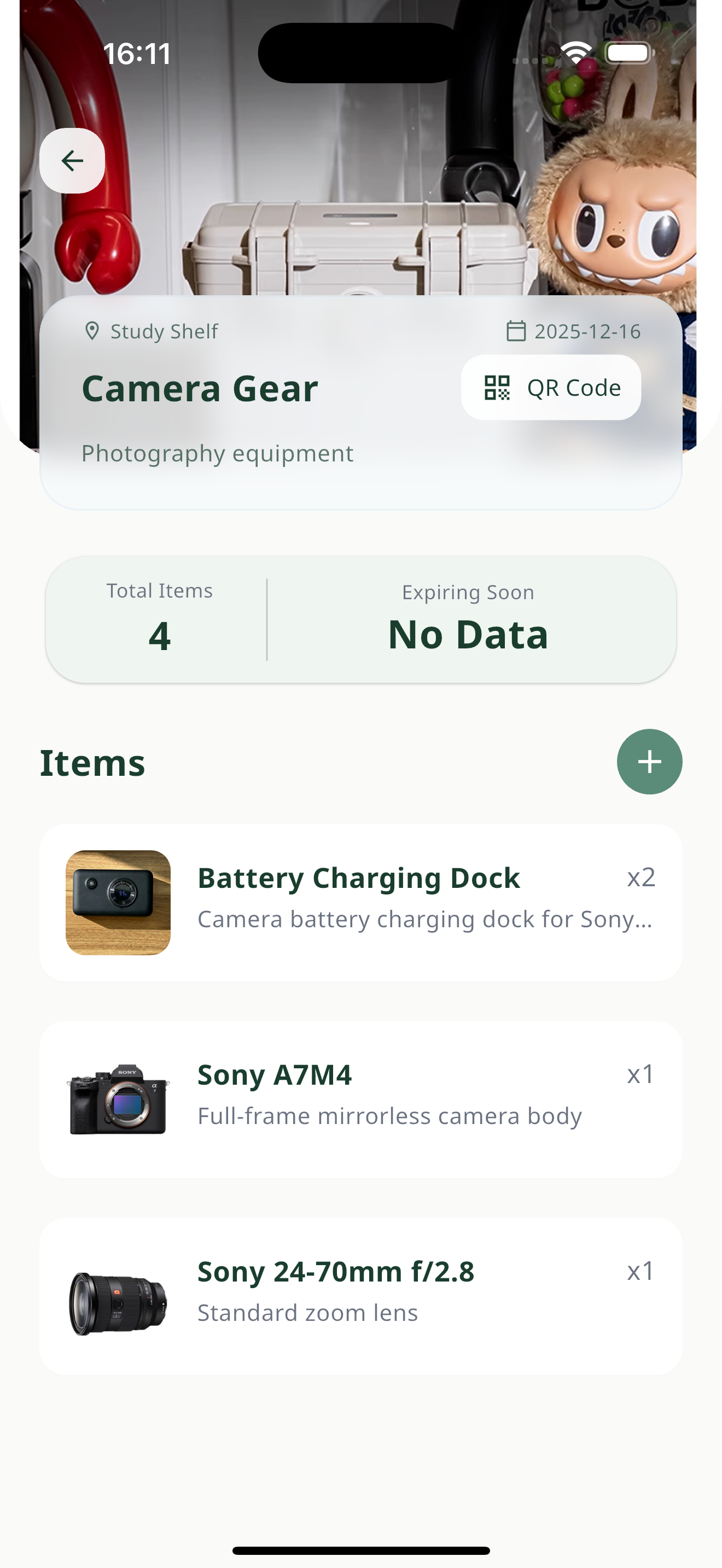The image size is (722, 1568).
Task: Select the Items section header
Action: [92, 763]
